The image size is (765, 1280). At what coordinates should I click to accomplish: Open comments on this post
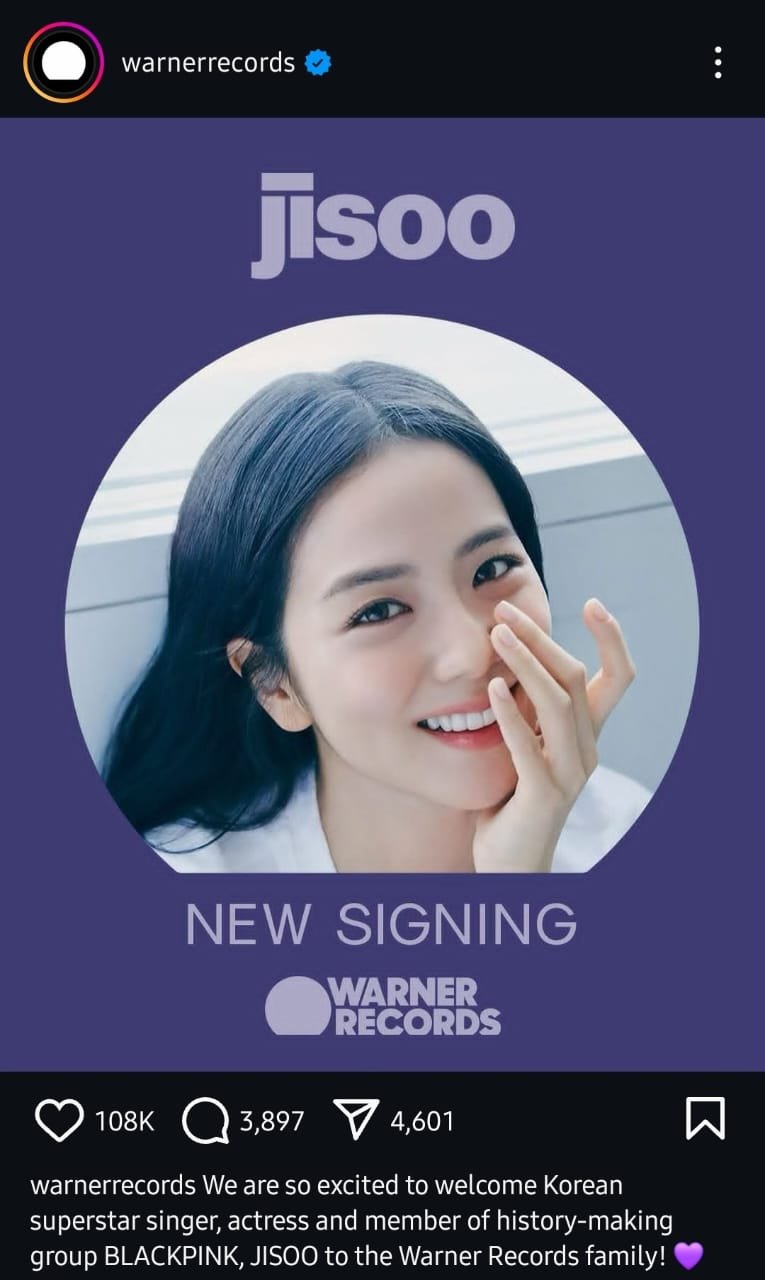coord(204,1121)
